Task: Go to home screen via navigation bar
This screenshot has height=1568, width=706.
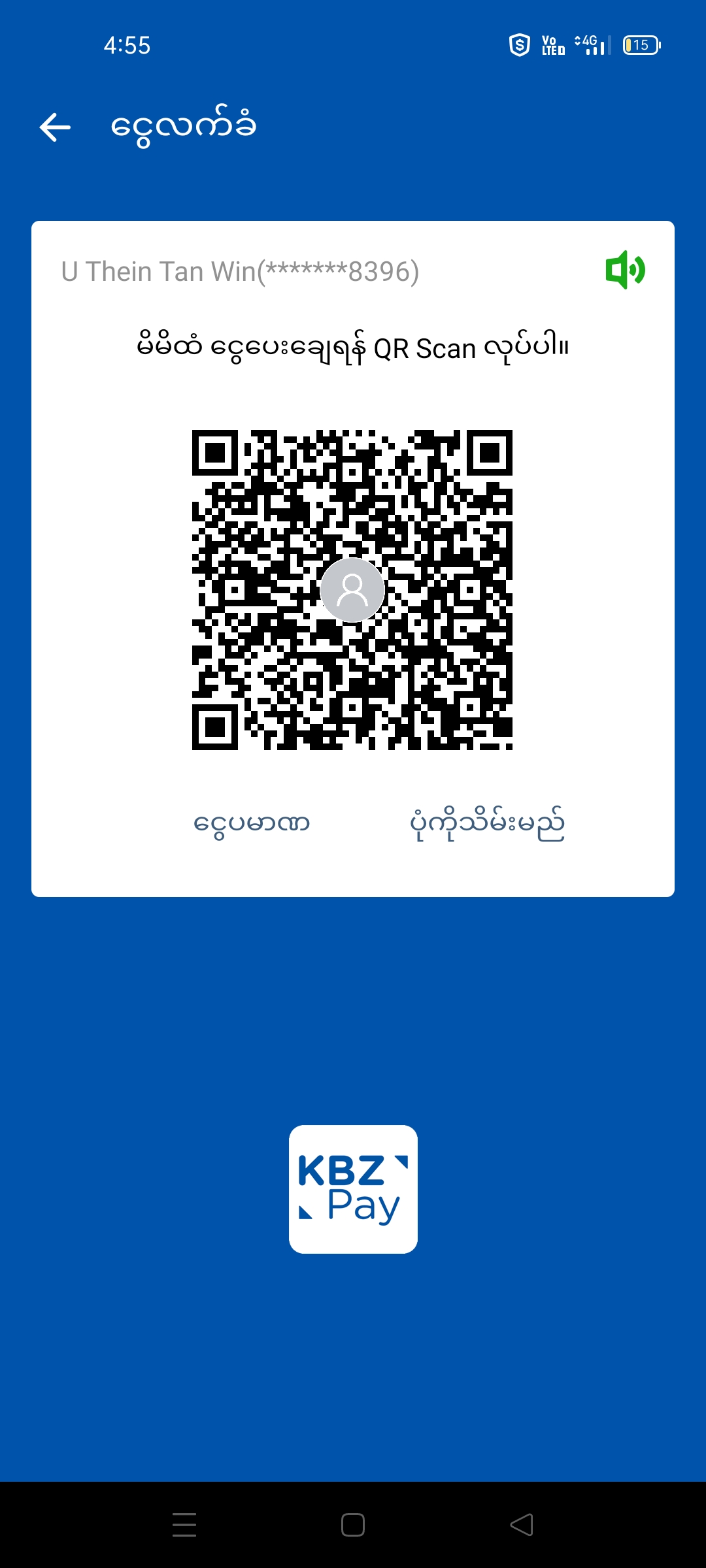Action: tap(353, 1525)
